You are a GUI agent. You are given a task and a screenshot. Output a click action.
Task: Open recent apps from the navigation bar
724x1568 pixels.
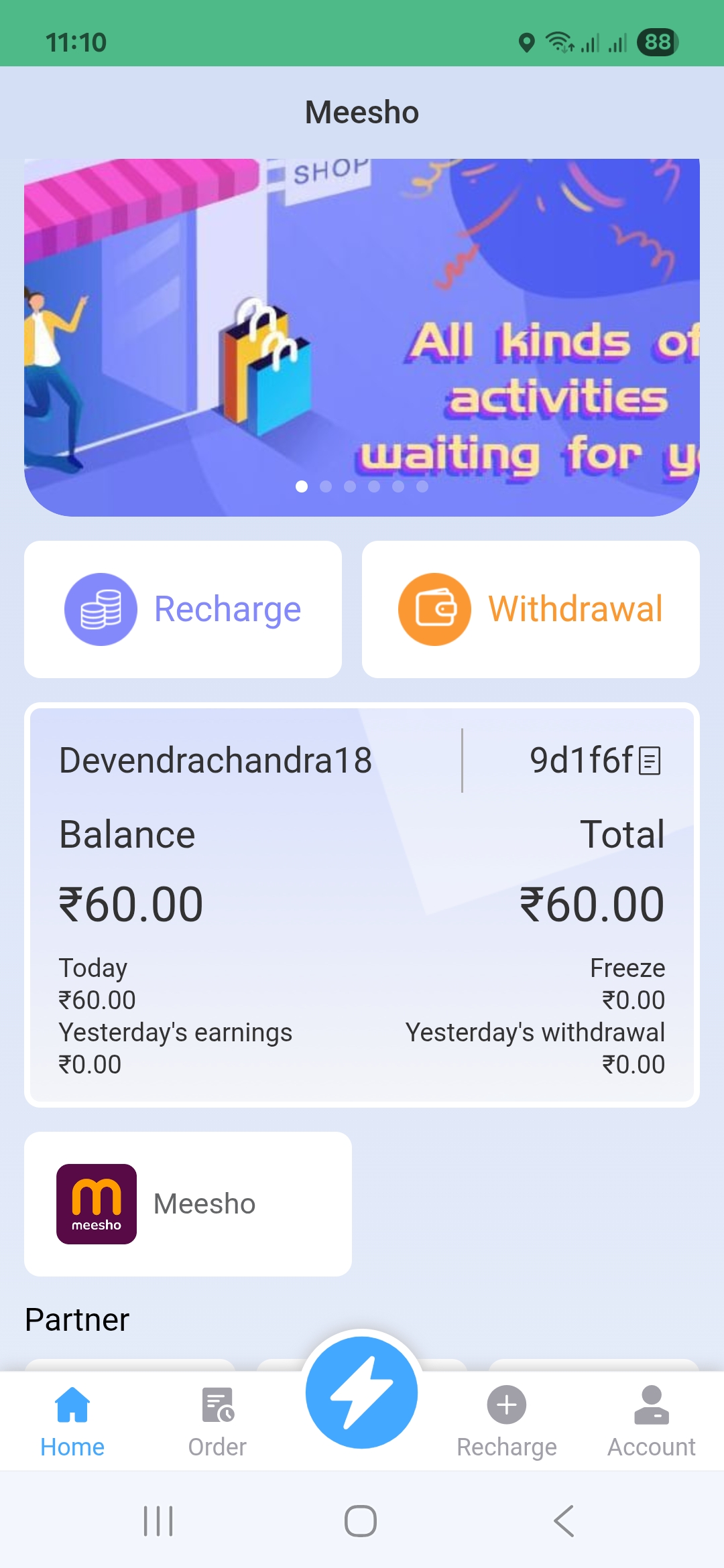pyautogui.click(x=158, y=1521)
